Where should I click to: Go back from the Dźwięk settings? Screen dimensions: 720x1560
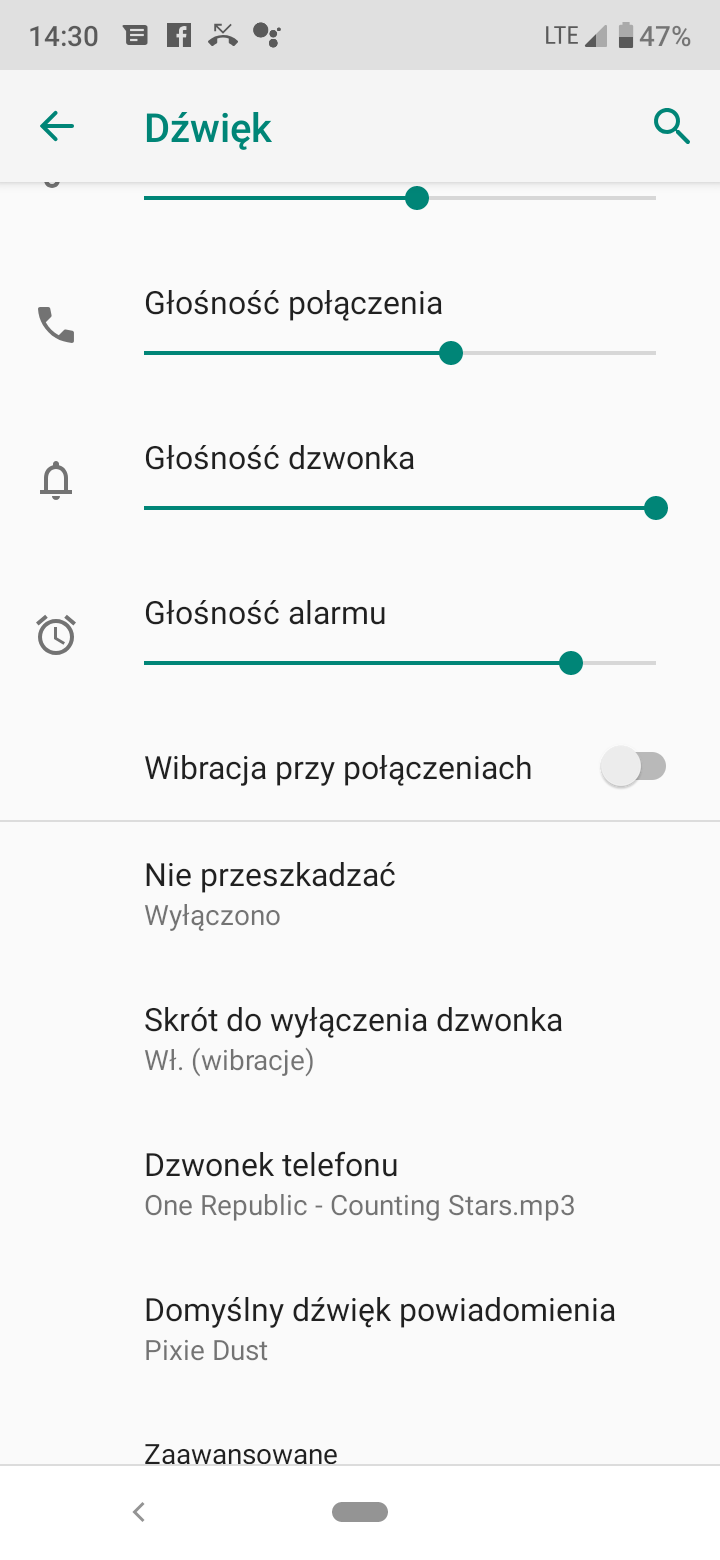[x=57, y=127]
